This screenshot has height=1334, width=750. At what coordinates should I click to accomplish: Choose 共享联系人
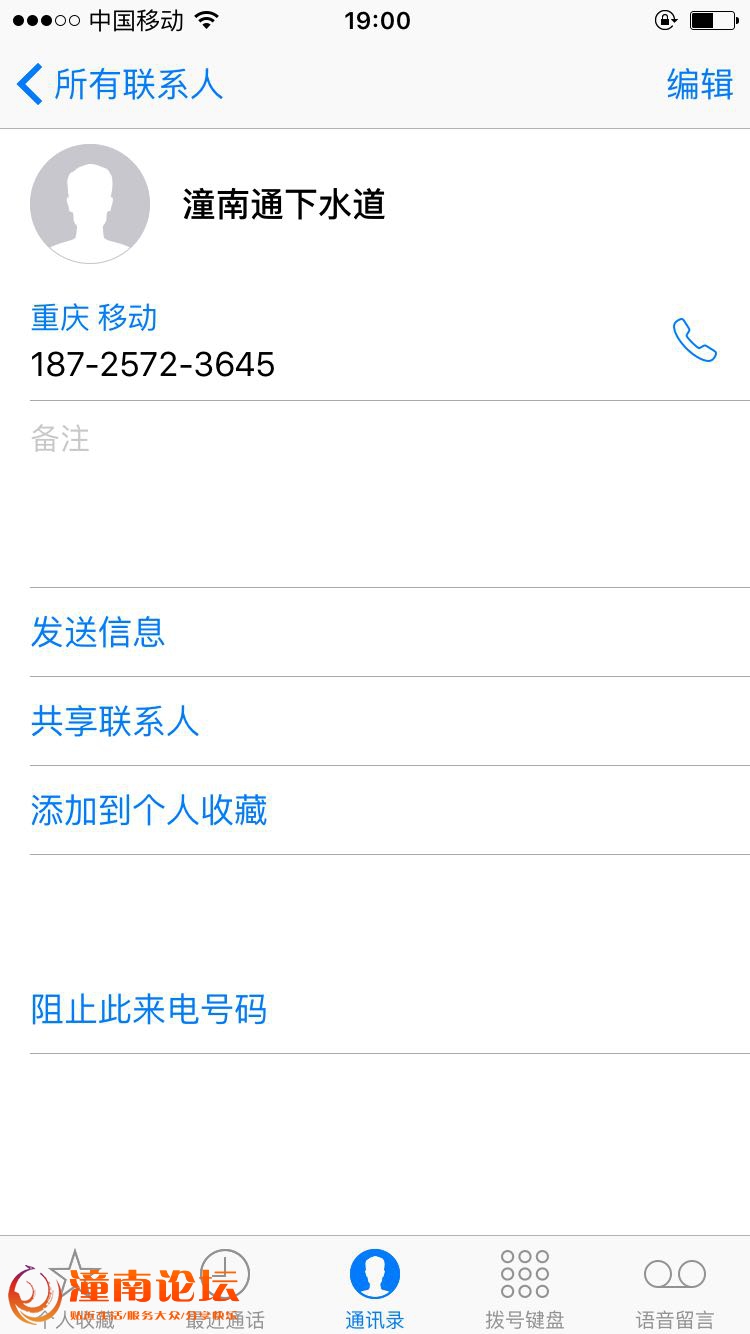click(390, 721)
